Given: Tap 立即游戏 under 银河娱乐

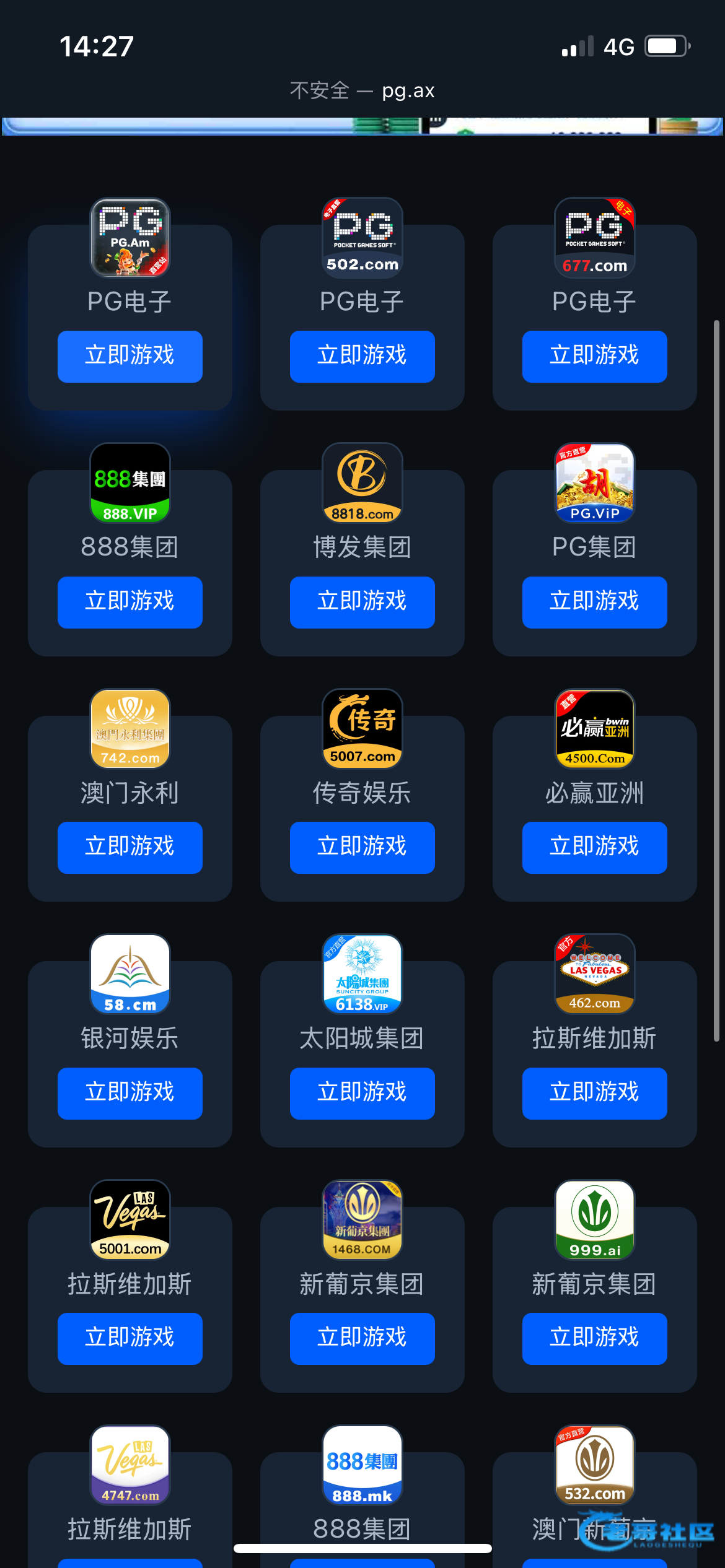Looking at the screenshot, I should click(x=130, y=1093).
